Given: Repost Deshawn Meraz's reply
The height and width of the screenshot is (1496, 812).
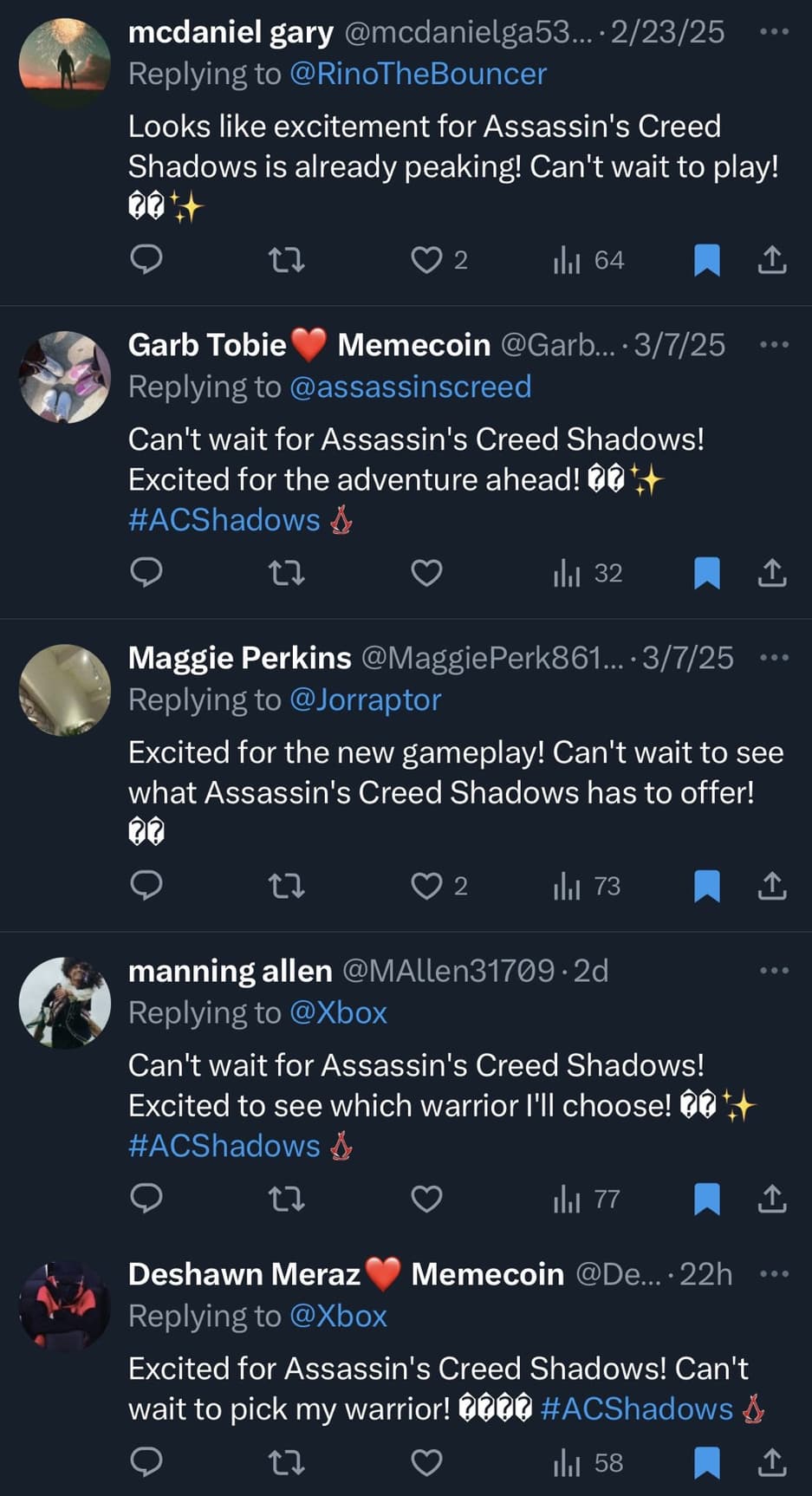Looking at the screenshot, I should pos(286,1463).
